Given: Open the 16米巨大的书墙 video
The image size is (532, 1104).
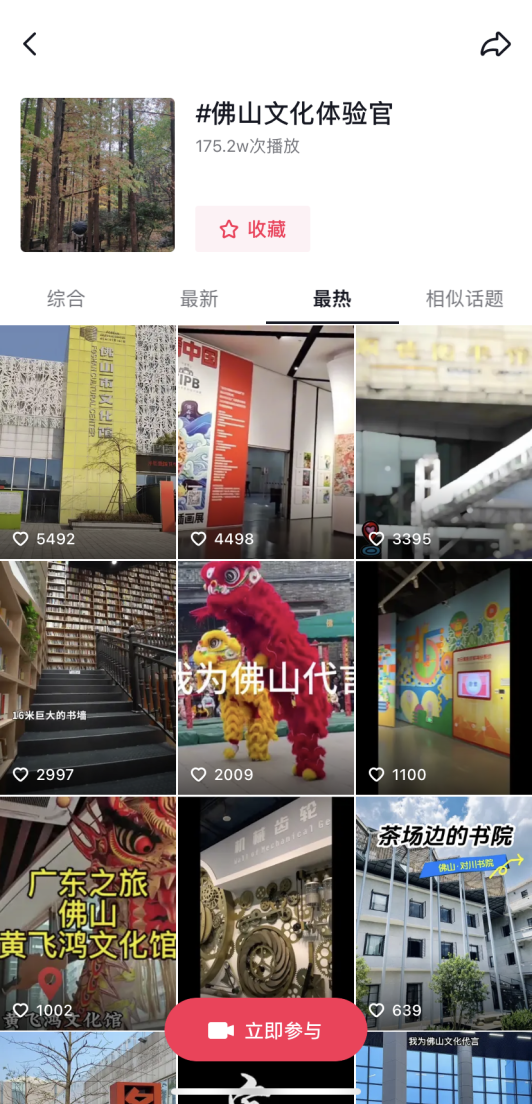Looking at the screenshot, I should click(x=88, y=678).
